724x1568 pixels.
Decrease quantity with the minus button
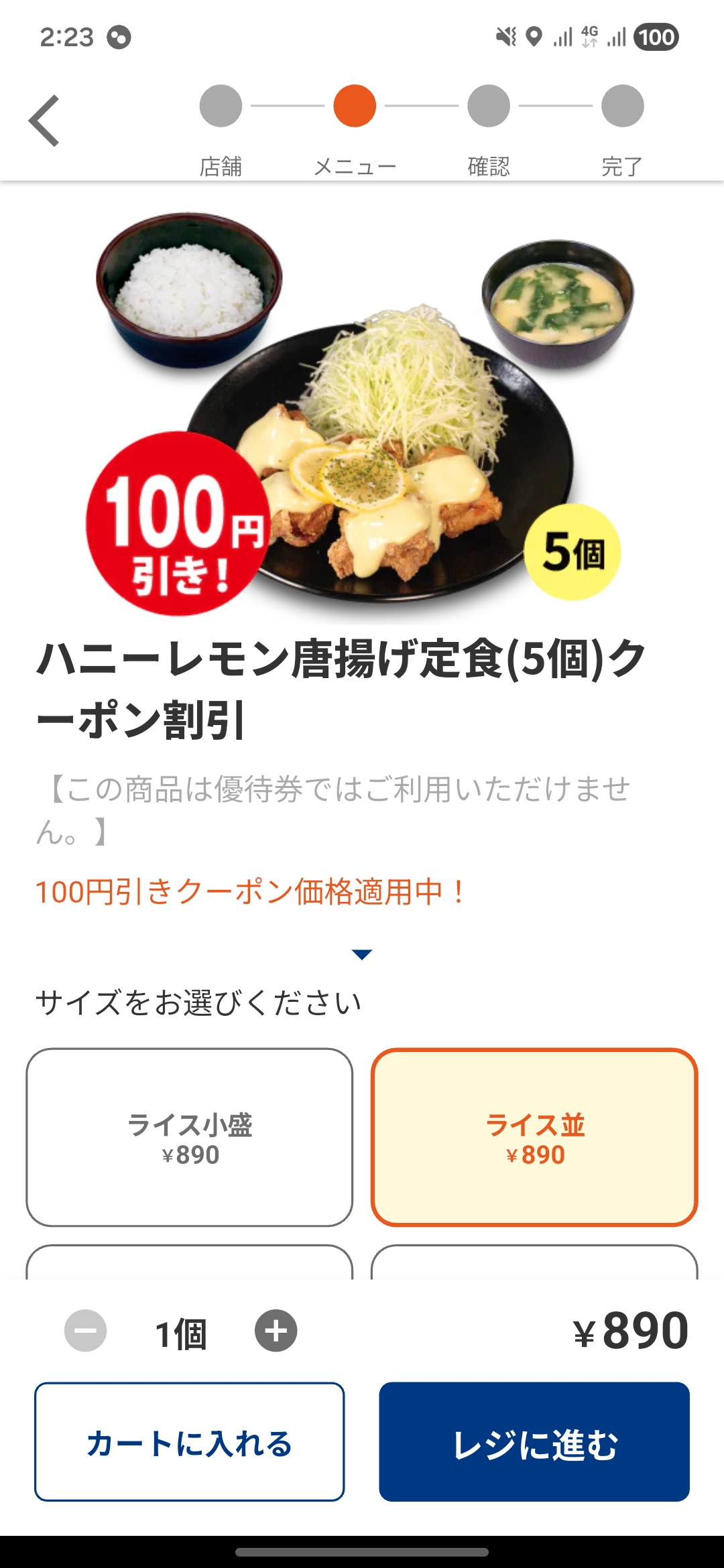click(x=85, y=1331)
